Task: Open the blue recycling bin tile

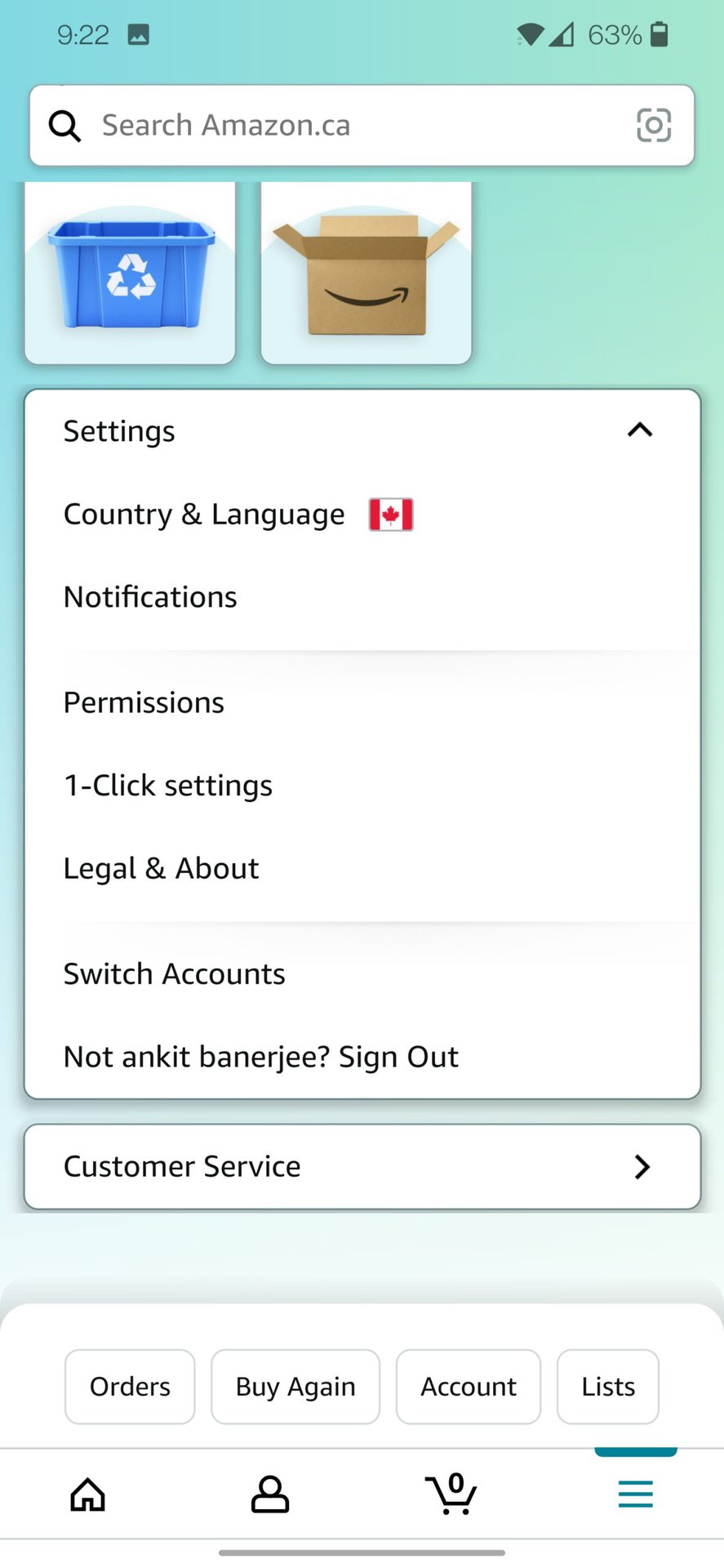Action: click(131, 274)
